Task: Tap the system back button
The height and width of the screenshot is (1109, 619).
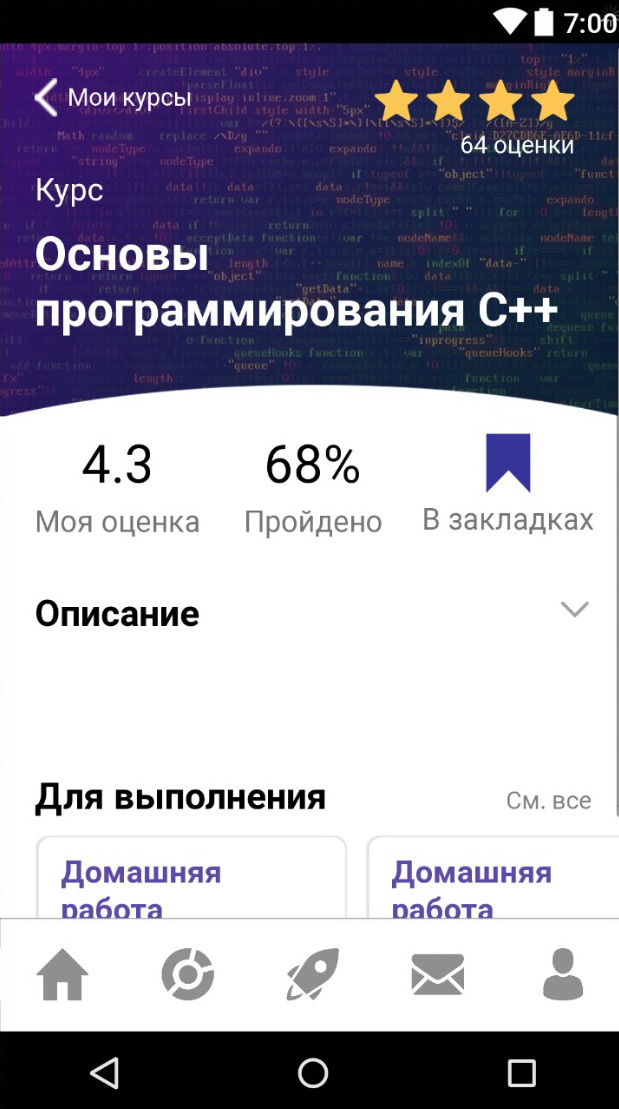Action: pyautogui.click(x=104, y=1073)
